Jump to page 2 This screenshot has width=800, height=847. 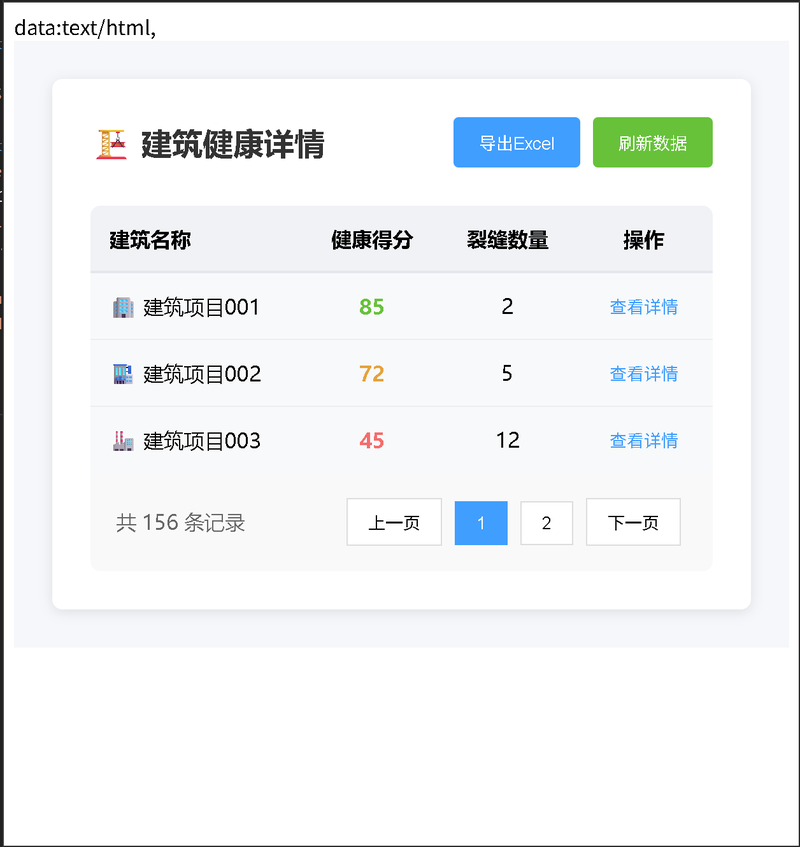[546, 523]
